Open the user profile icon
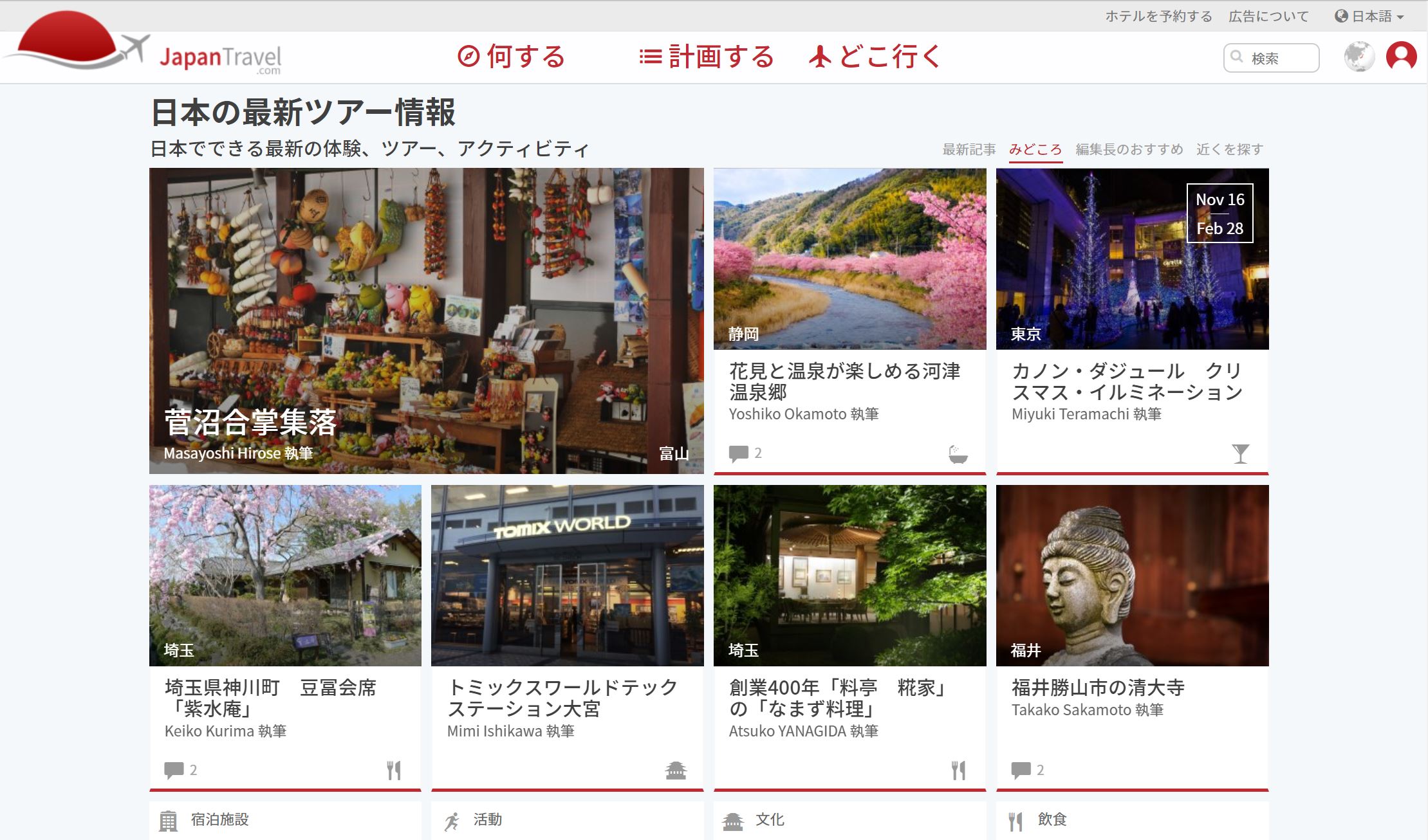This screenshot has width=1428, height=840. pyautogui.click(x=1401, y=57)
